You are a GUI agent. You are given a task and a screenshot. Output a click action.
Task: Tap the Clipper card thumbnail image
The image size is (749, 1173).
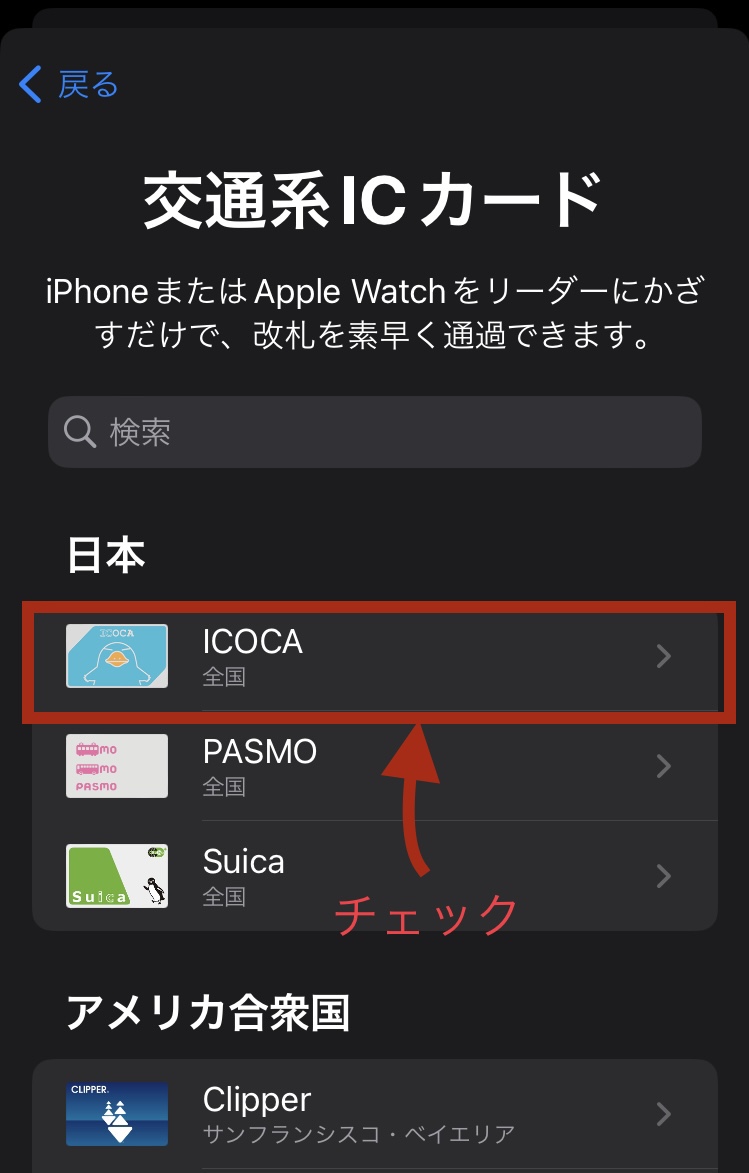pos(116,1113)
